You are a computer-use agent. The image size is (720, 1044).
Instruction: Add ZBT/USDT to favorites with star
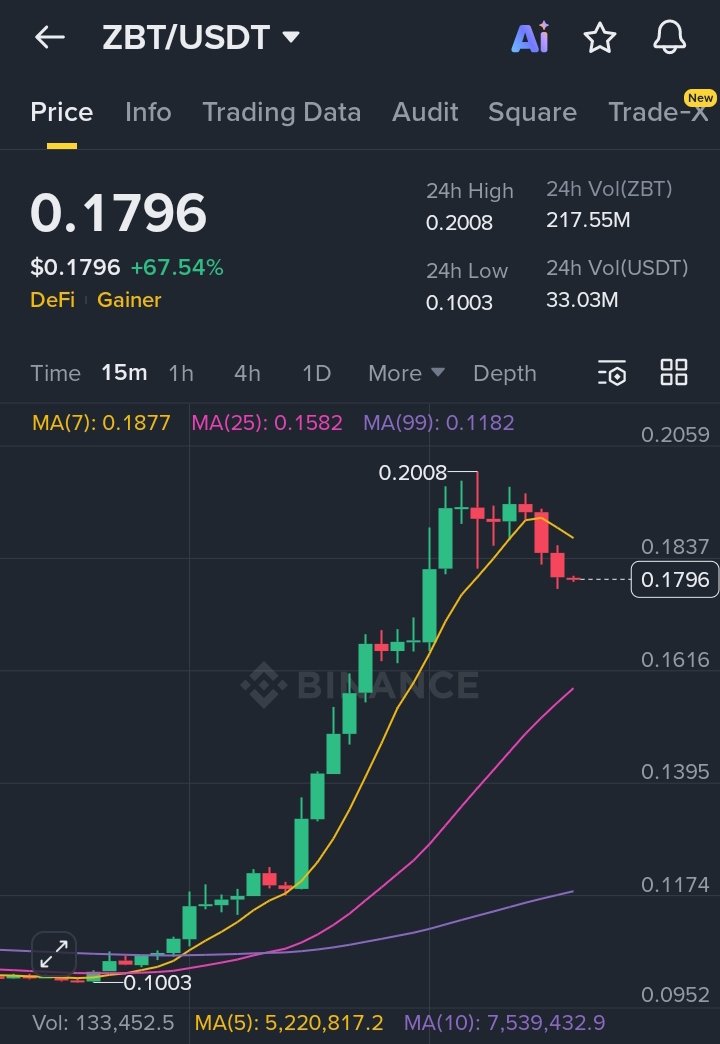coord(600,38)
